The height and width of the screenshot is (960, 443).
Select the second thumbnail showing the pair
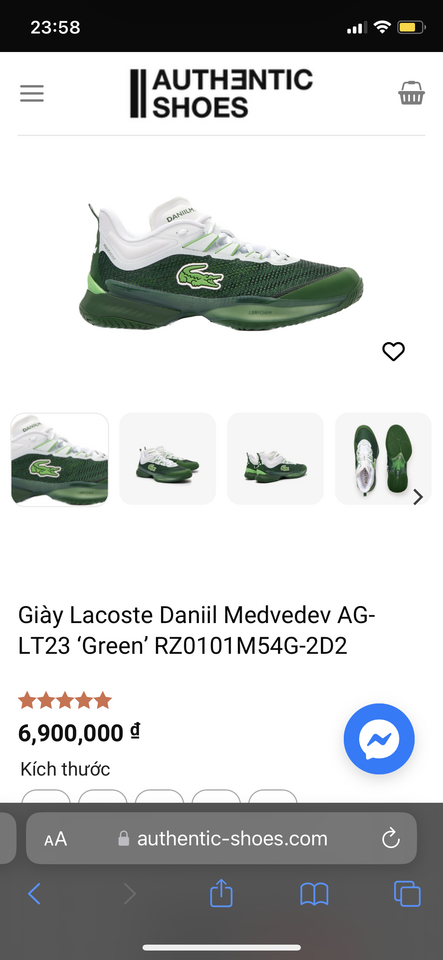tap(168, 459)
